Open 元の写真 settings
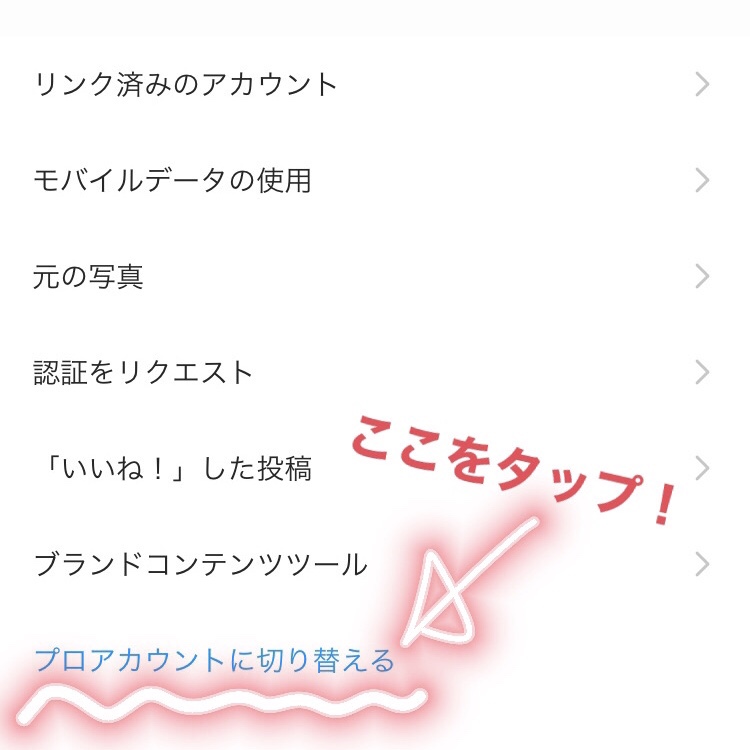The width and height of the screenshot is (750, 750). pos(88,276)
